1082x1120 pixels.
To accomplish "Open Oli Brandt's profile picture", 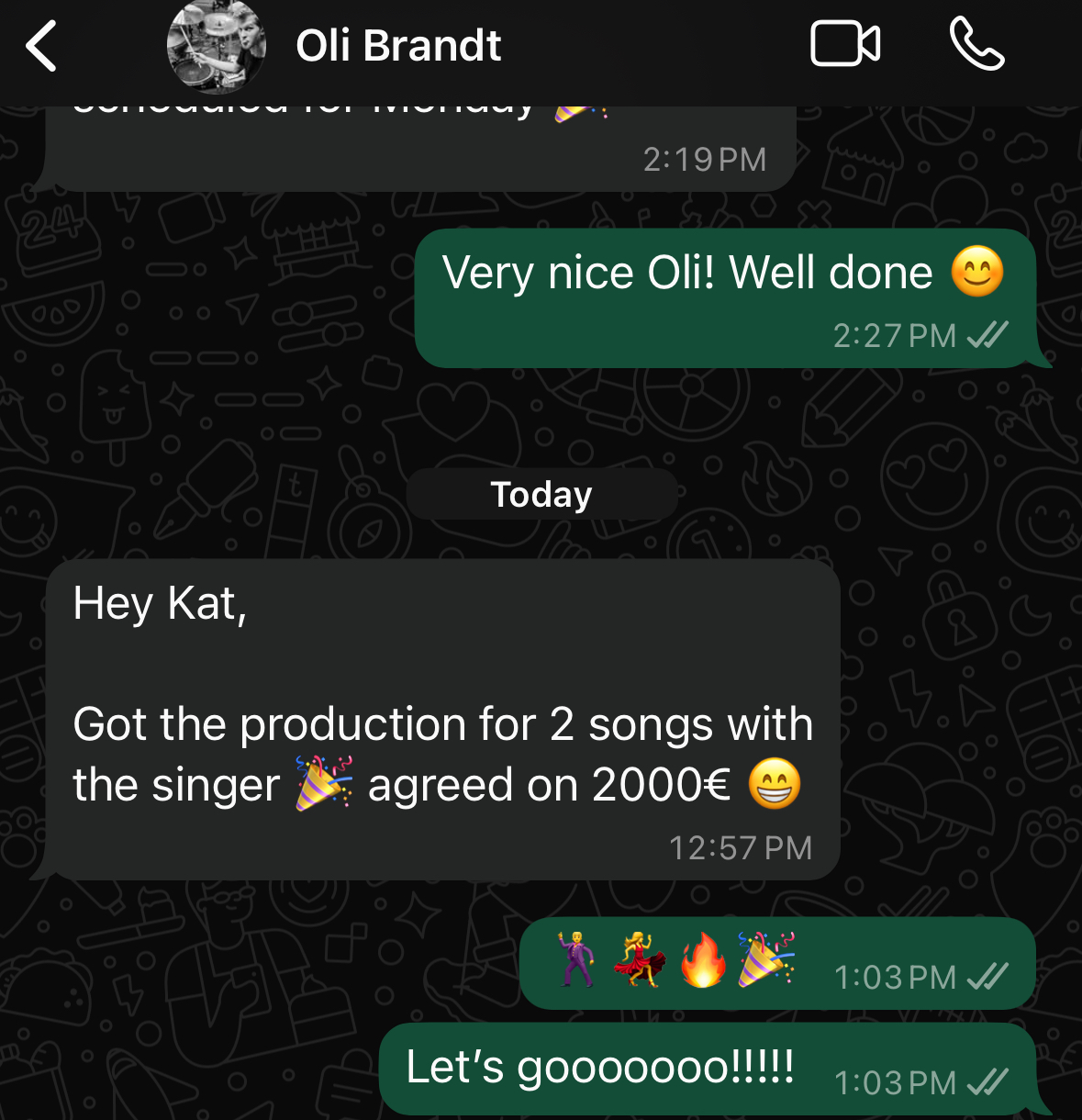I will tap(217, 46).
